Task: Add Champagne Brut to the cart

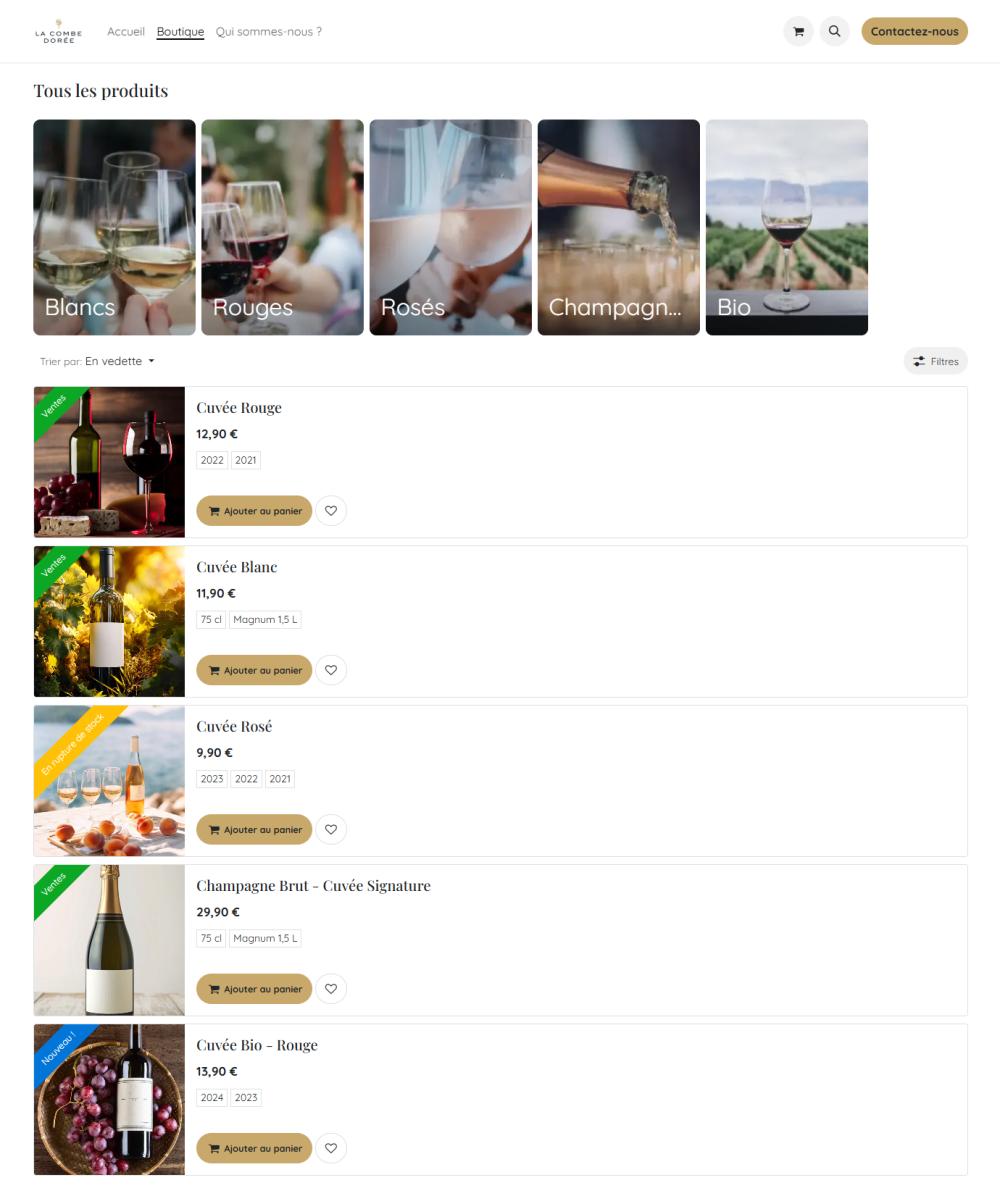Action: tap(254, 989)
